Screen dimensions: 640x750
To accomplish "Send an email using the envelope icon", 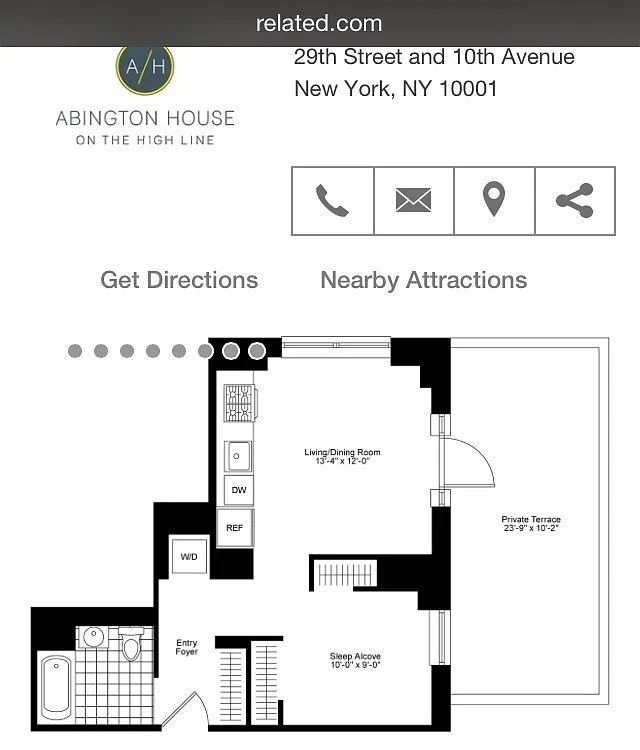I will click(413, 201).
